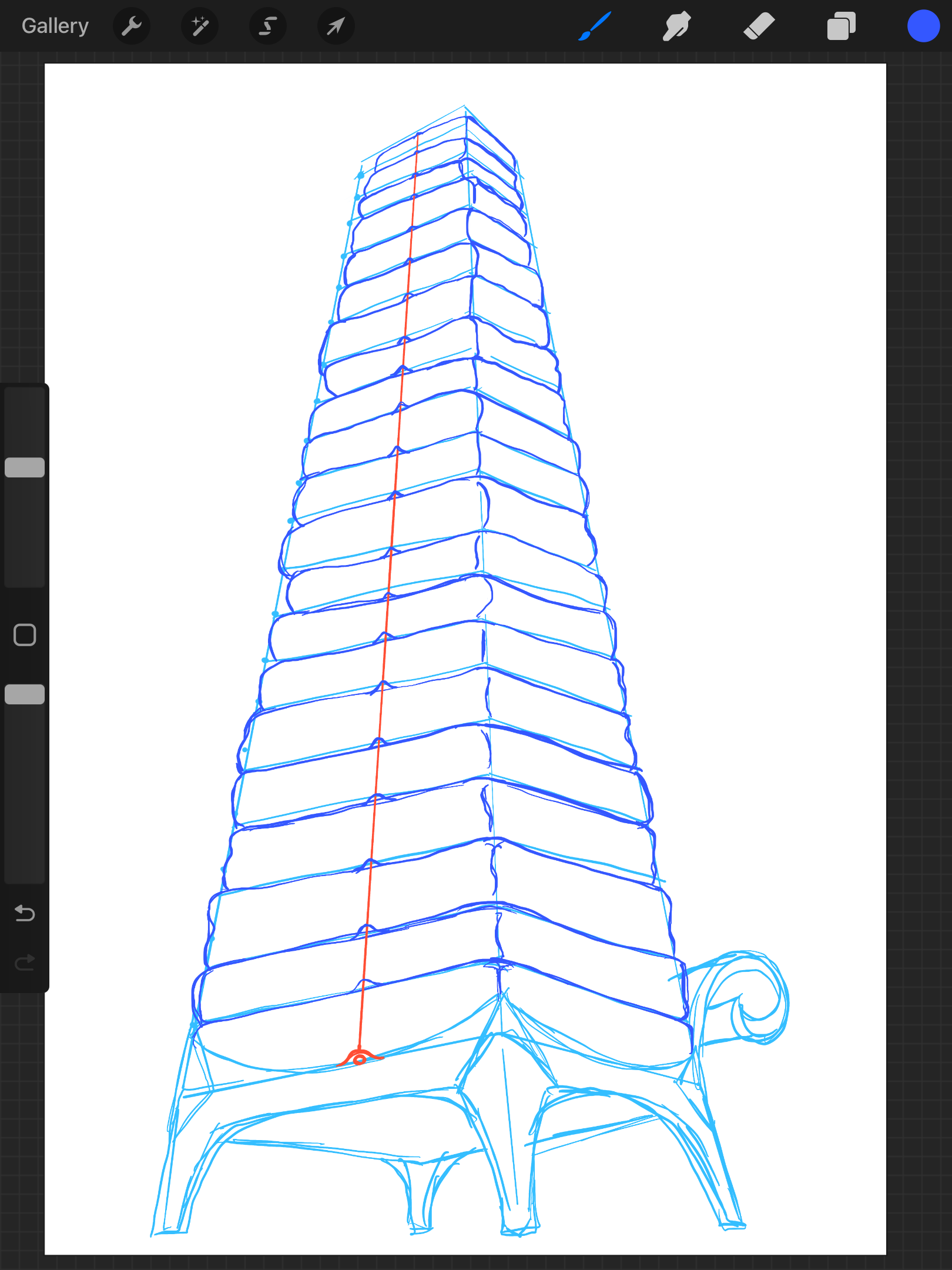Open the Selection tool
The image size is (952, 1270).
268,26
